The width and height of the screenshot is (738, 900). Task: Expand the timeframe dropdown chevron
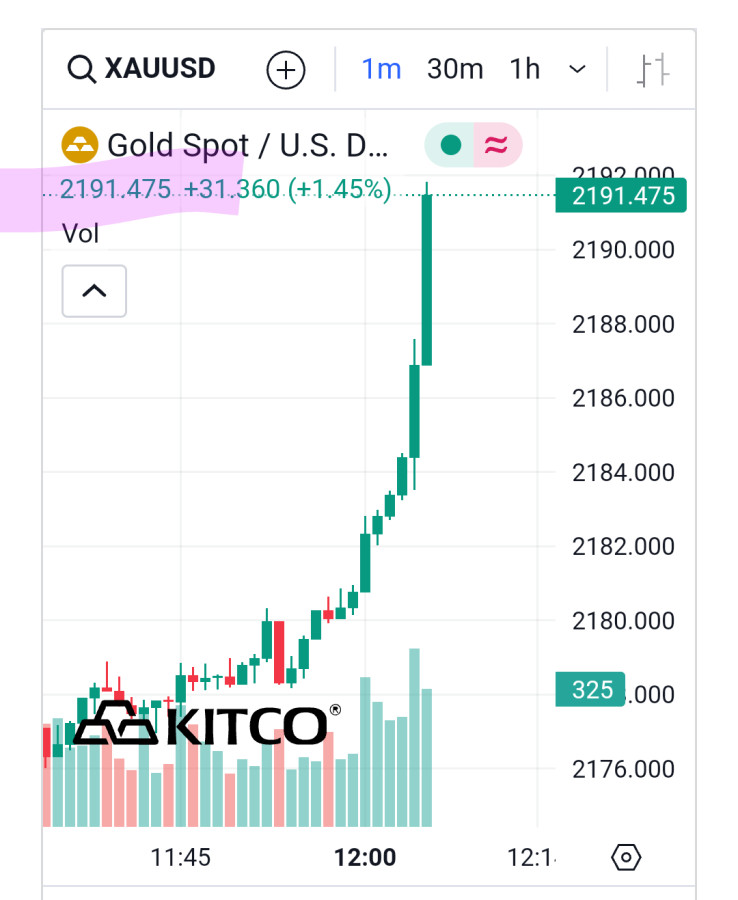click(577, 69)
